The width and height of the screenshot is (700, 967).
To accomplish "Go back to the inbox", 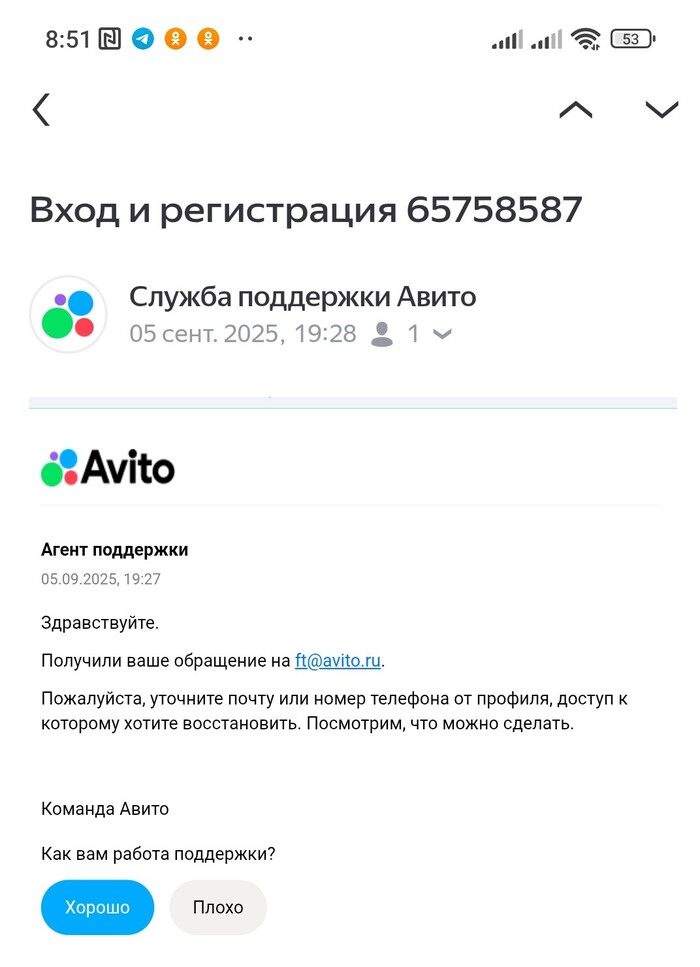I will pos(41,110).
